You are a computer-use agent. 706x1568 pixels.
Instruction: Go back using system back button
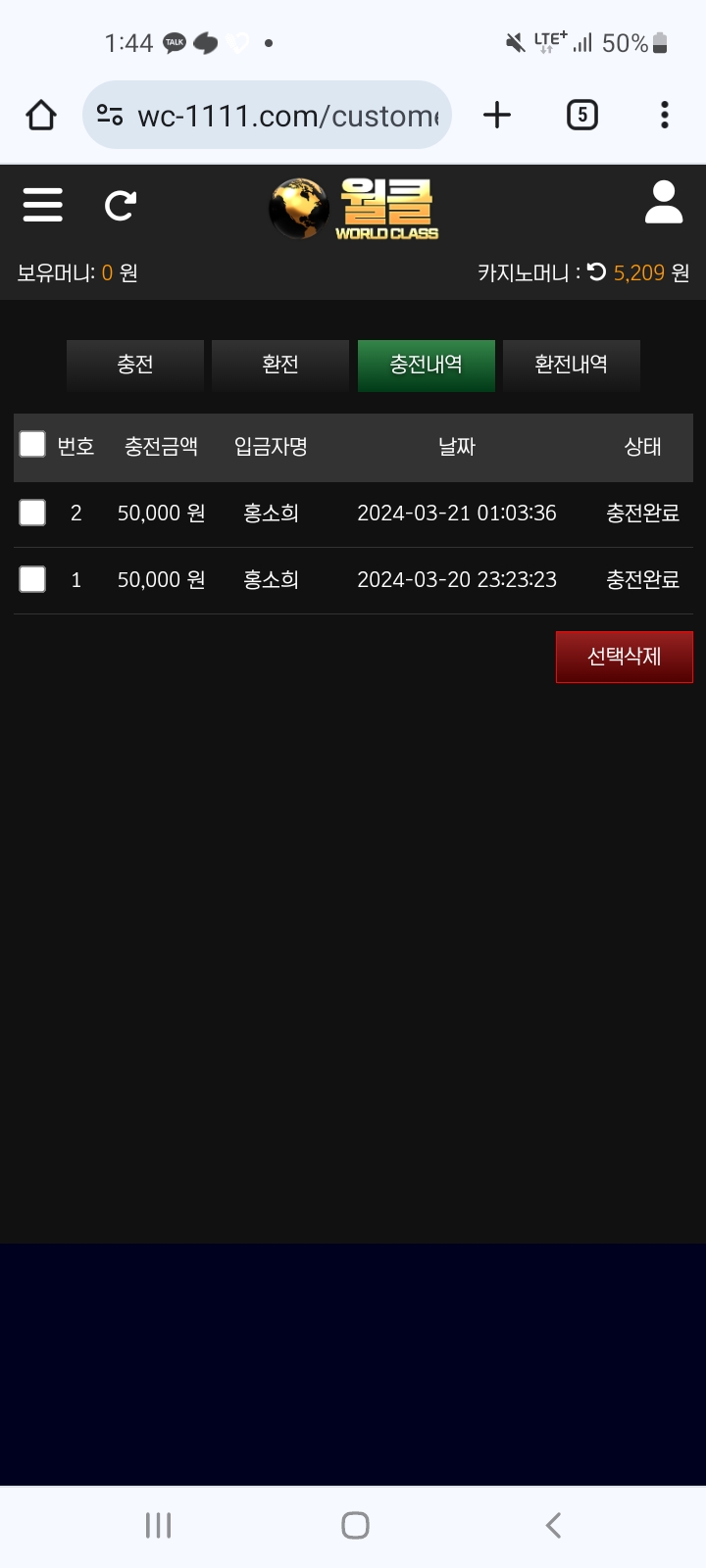tap(554, 1525)
